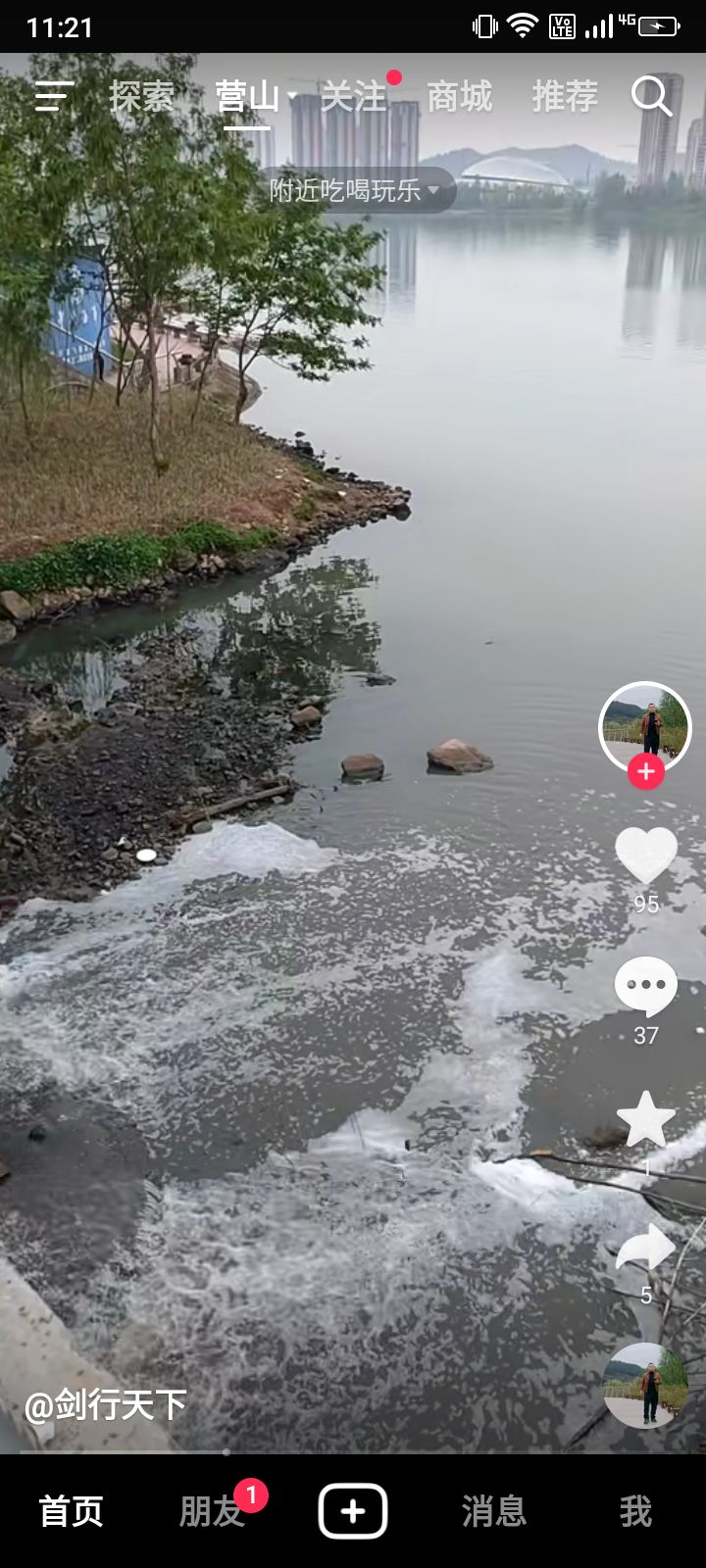This screenshot has height=1568, width=706.
Task: Open the 我 profile tab
Action: coord(635,1511)
